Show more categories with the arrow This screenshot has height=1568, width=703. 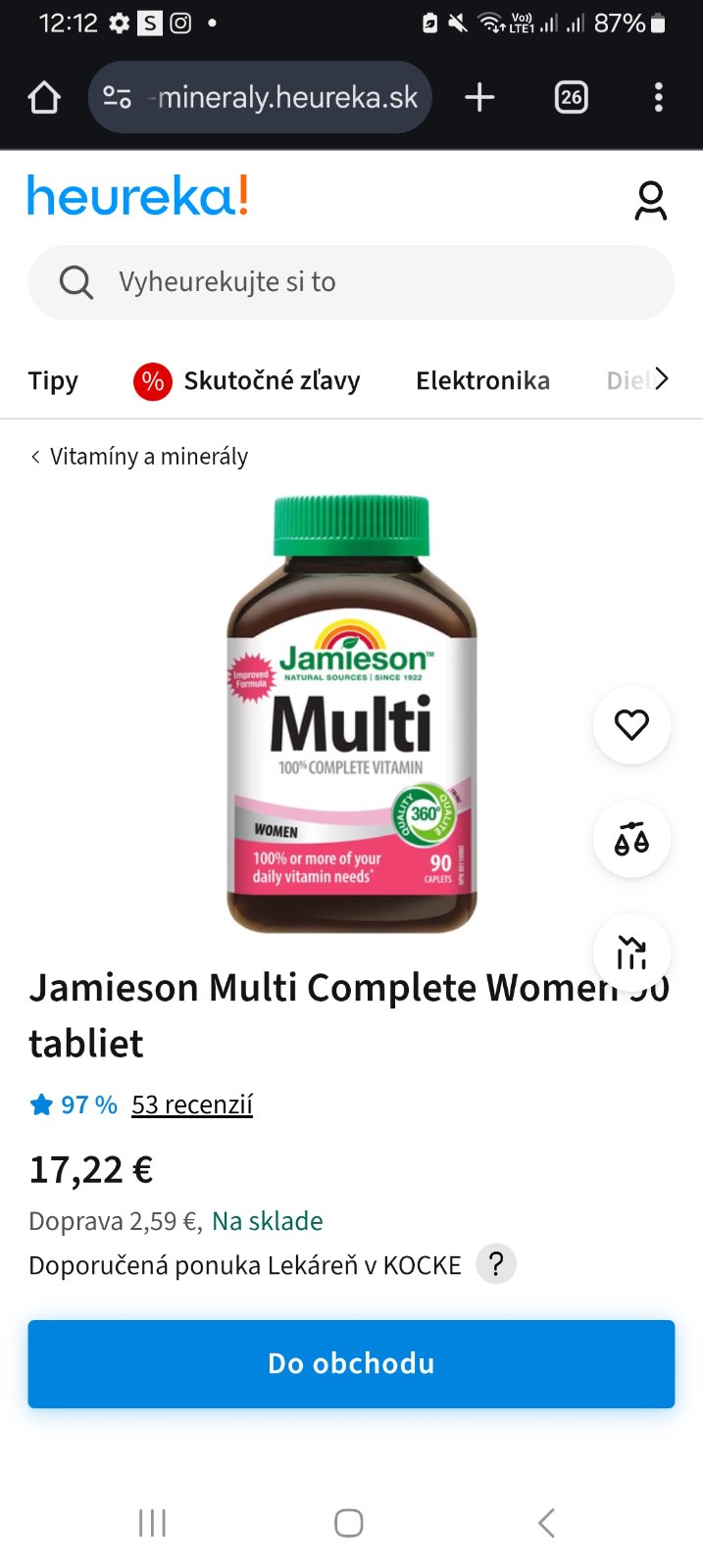(662, 379)
